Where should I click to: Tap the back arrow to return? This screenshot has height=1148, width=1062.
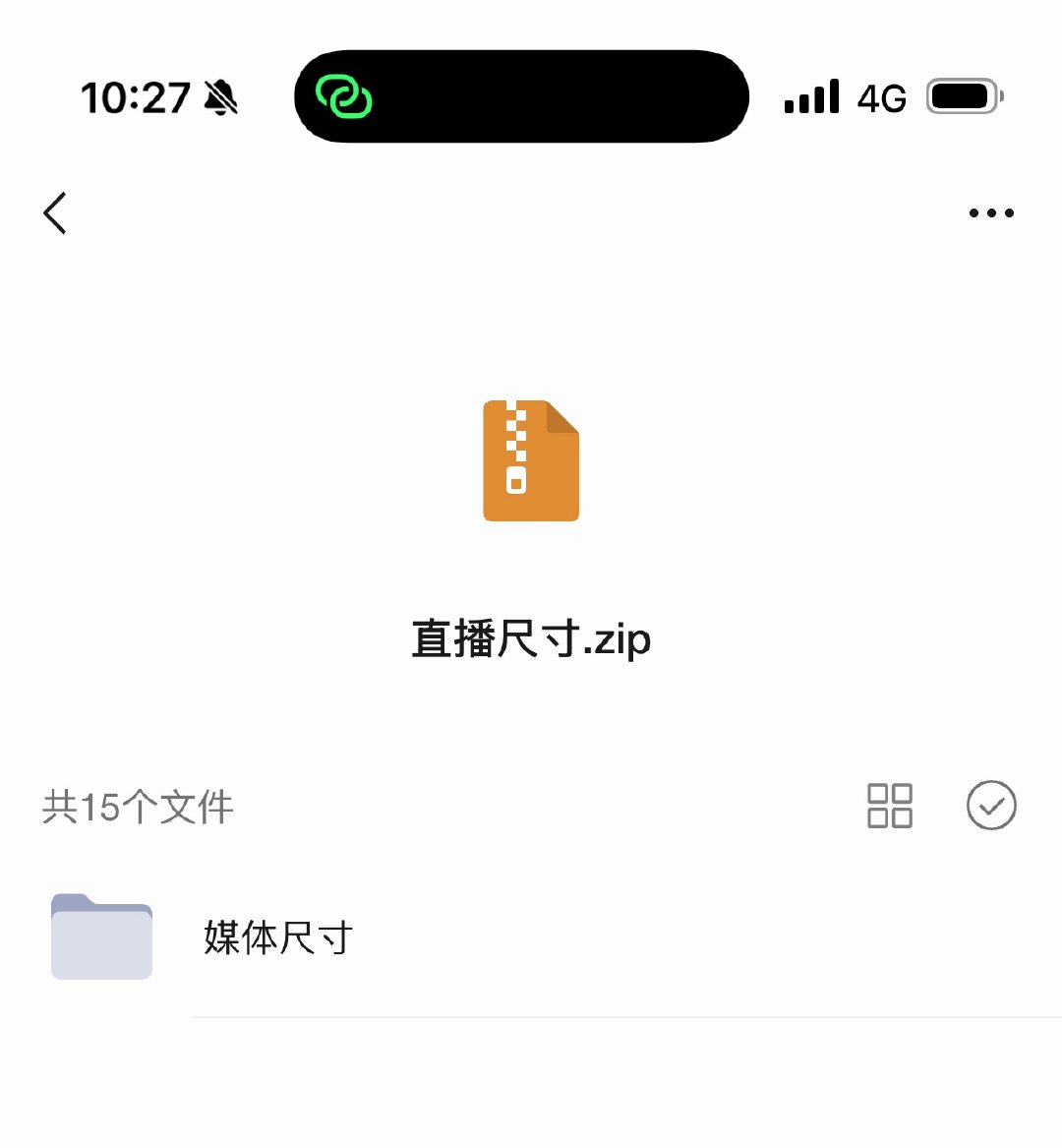tap(55, 212)
